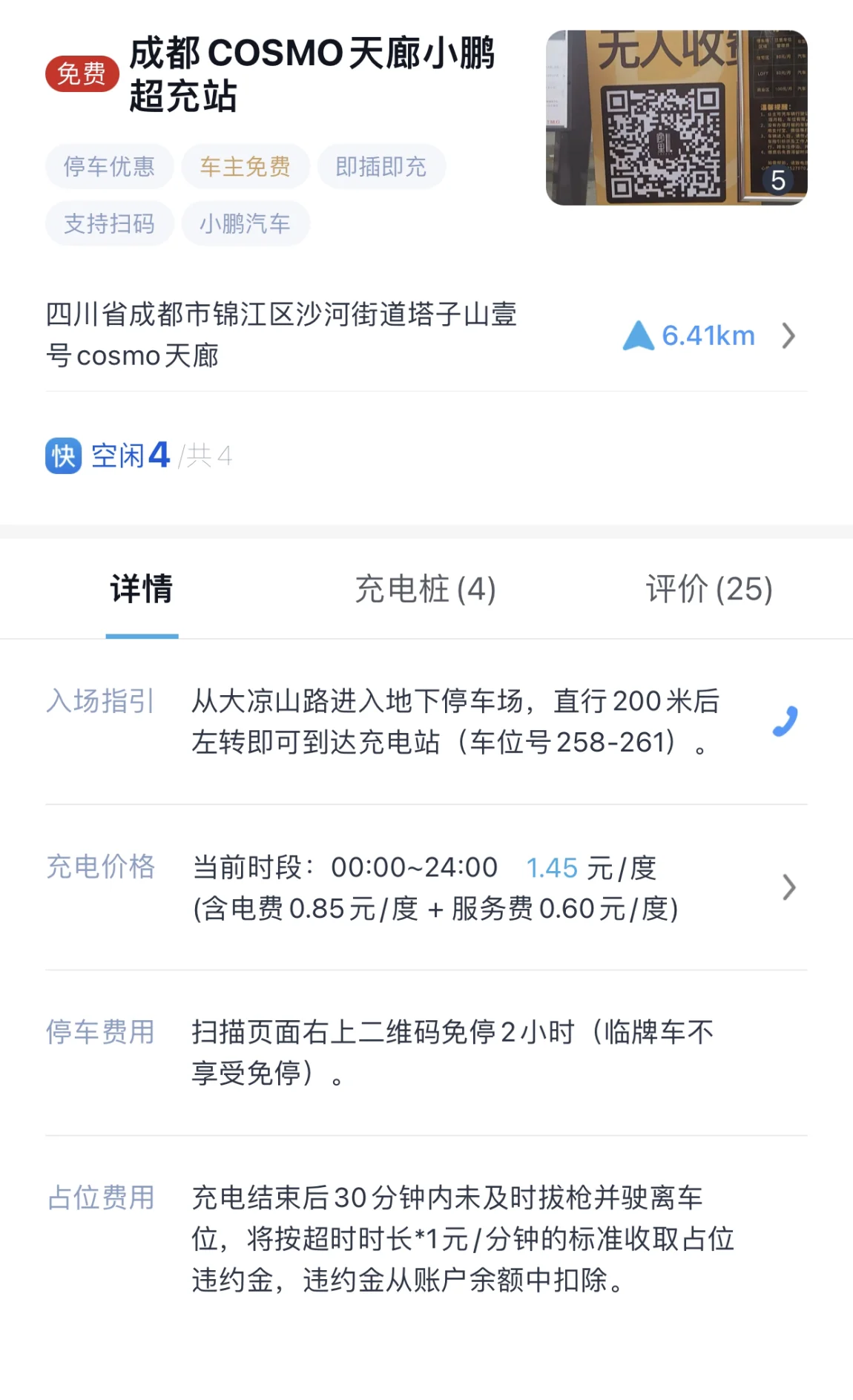The width and height of the screenshot is (853, 1400).
Task: Switch to the 充电桩 (4) tab
Action: pos(426,589)
